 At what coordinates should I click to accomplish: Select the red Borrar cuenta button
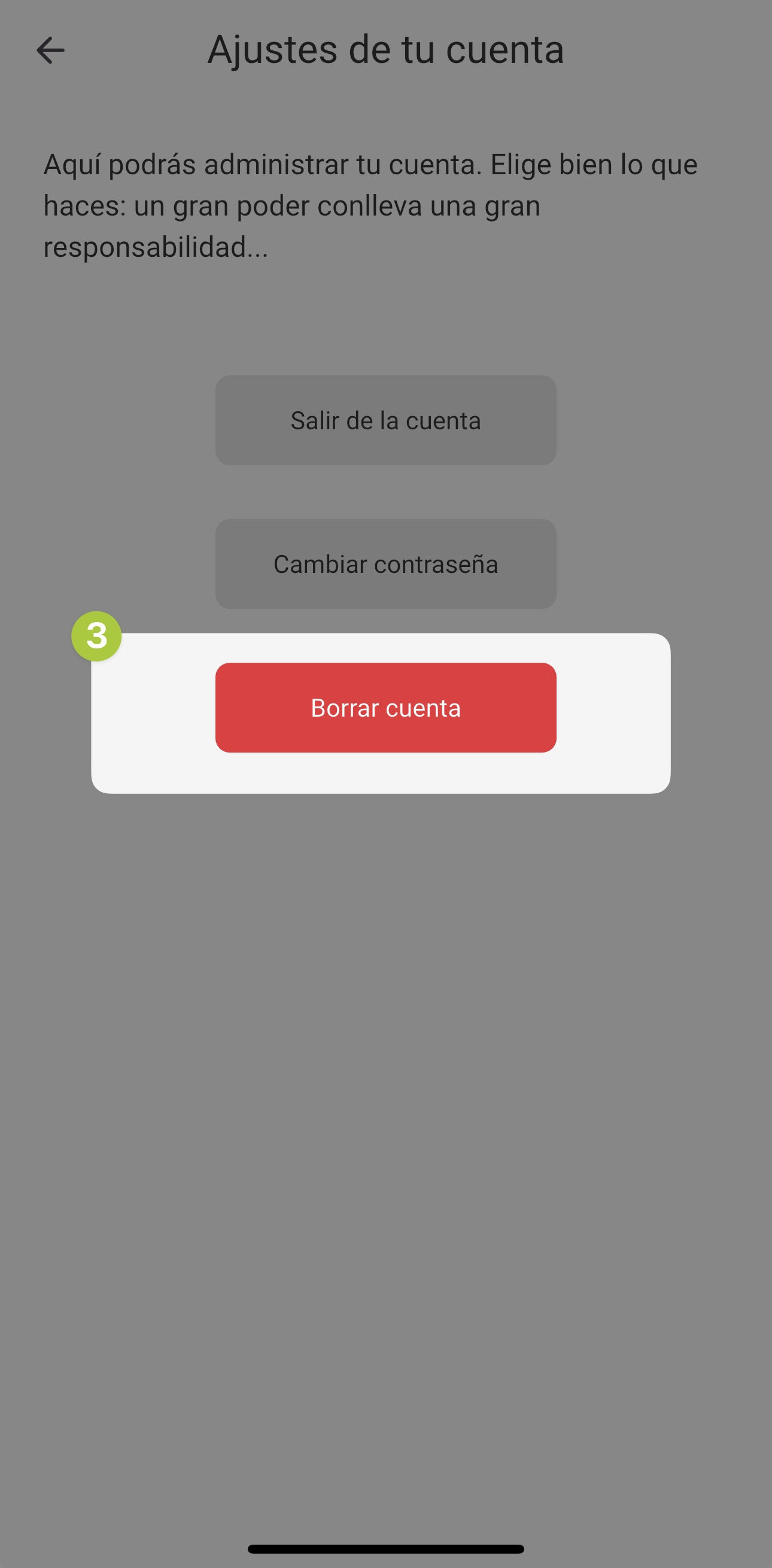(x=385, y=708)
